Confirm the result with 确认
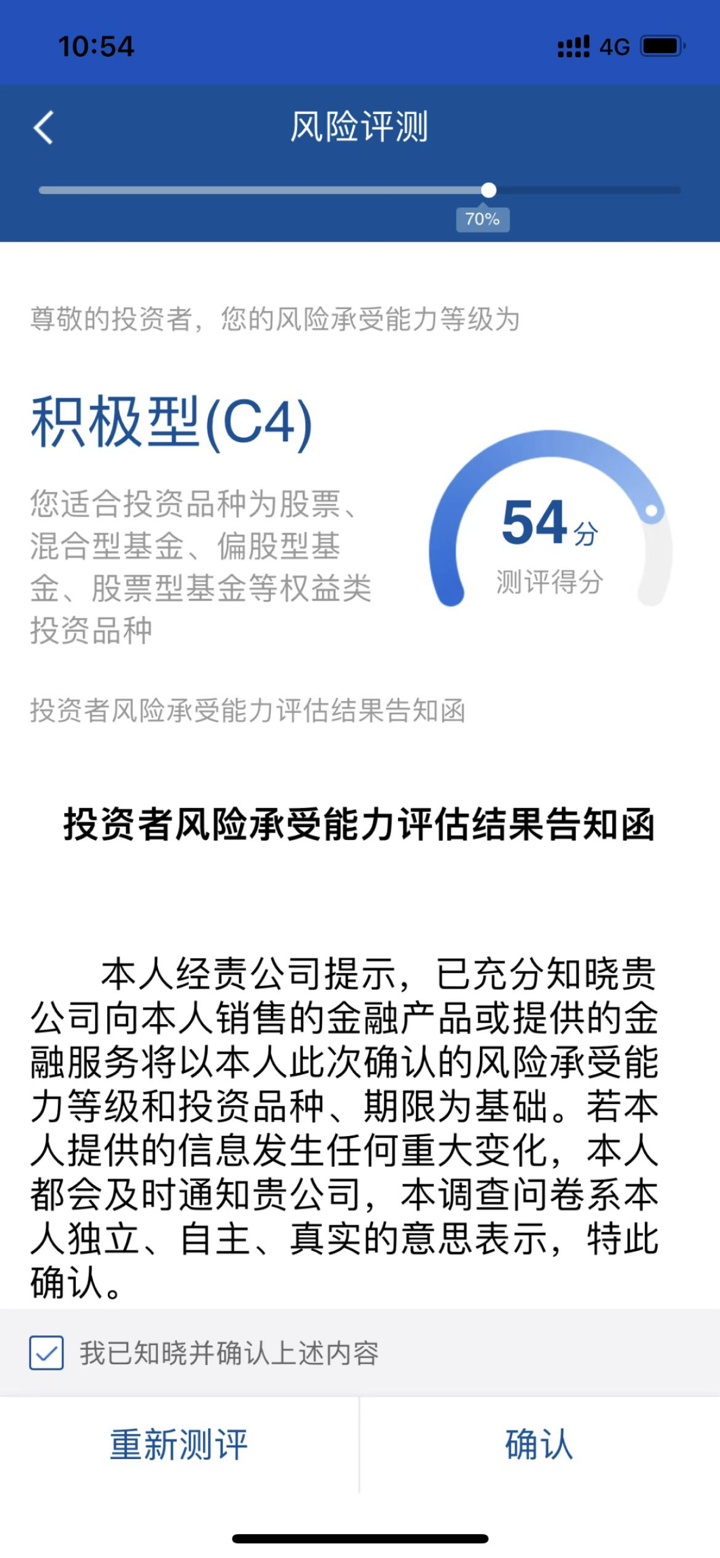This screenshot has width=720, height=1558. coord(539,1445)
